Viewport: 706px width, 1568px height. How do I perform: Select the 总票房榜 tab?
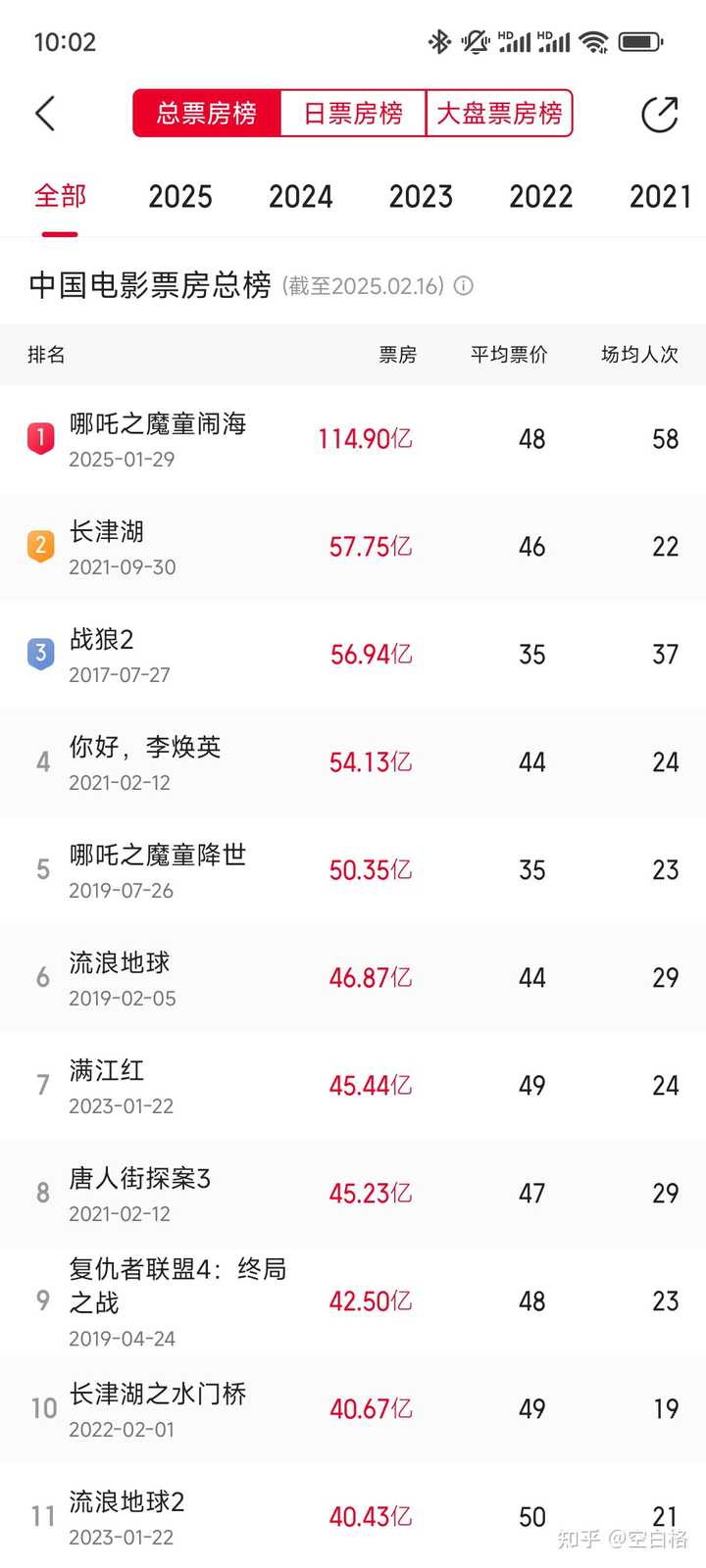(x=207, y=114)
